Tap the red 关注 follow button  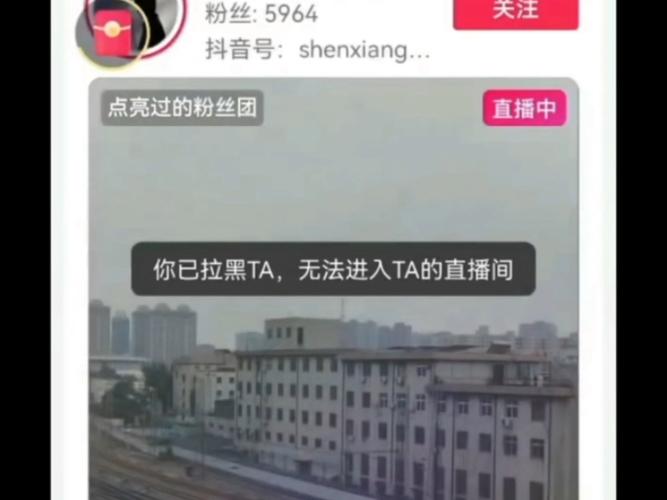tap(515, 12)
